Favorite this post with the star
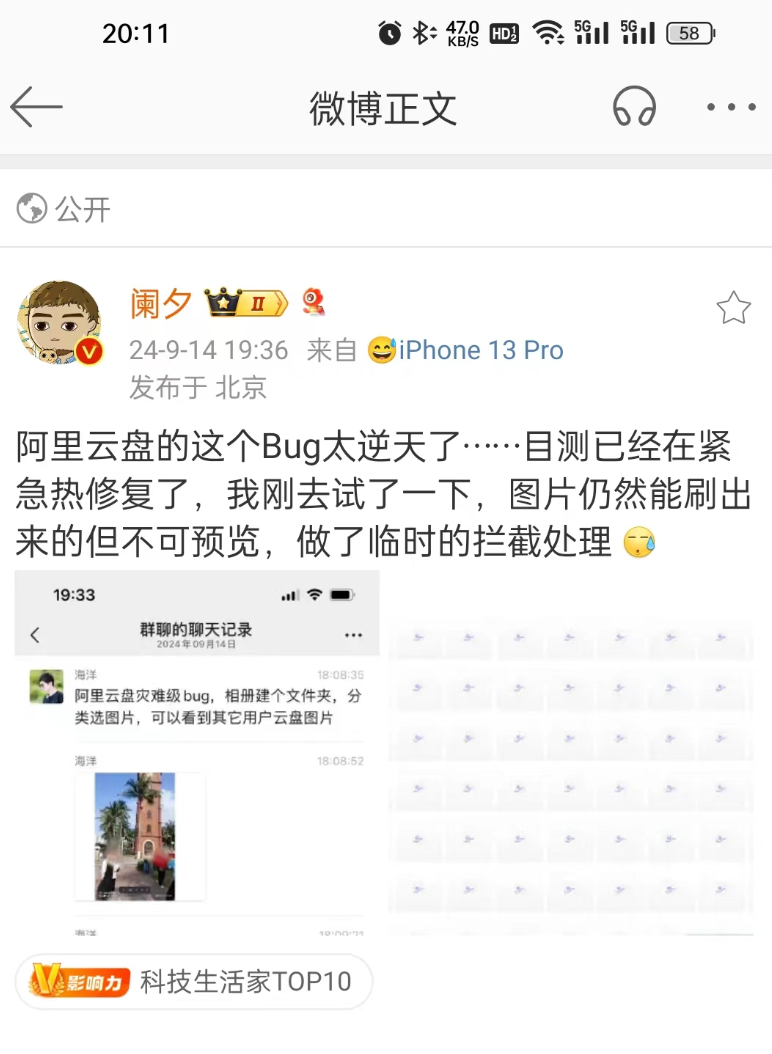 pyautogui.click(x=733, y=308)
